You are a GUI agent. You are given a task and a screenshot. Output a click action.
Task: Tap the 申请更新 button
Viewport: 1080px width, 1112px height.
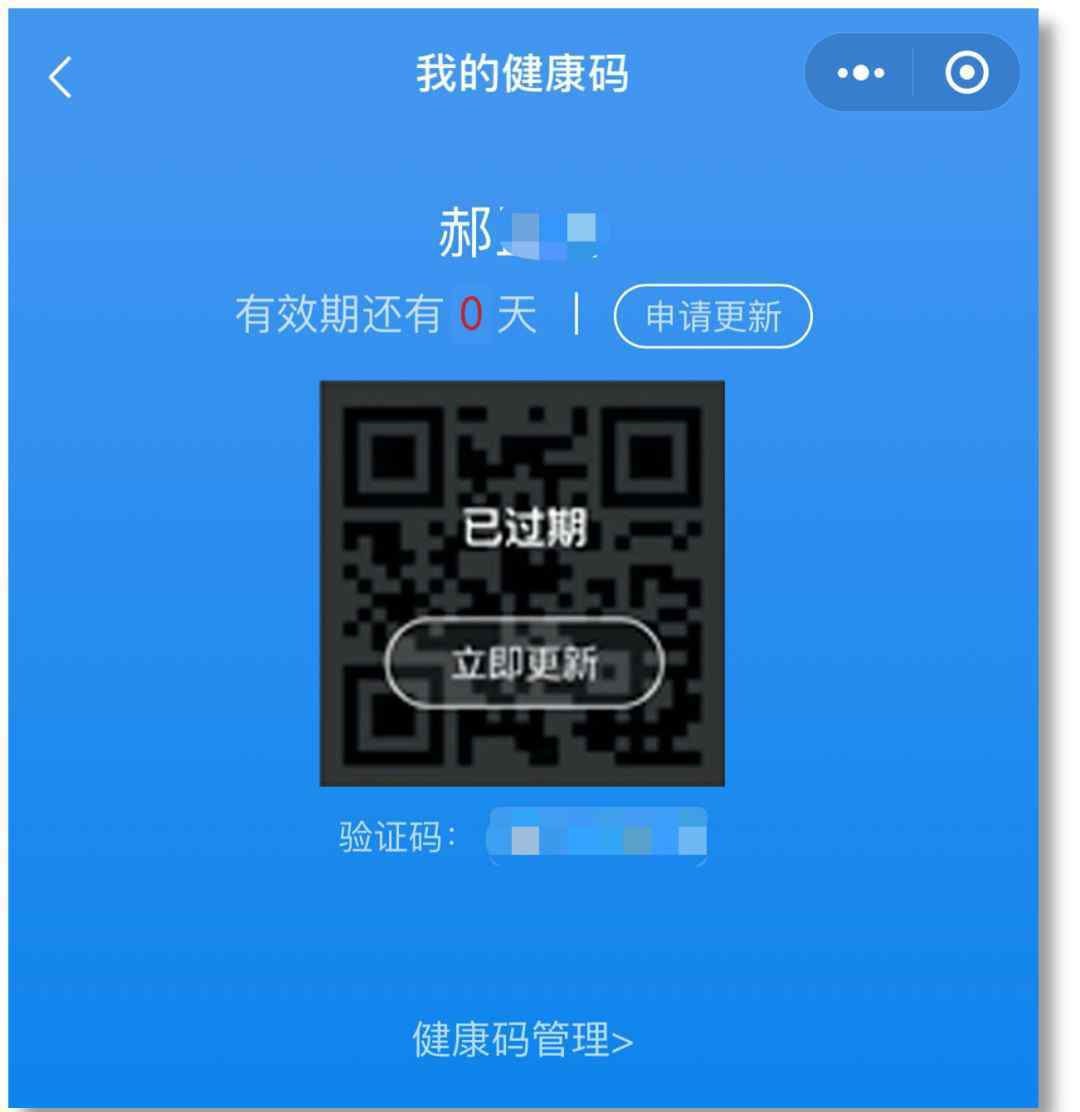(x=713, y=317)
